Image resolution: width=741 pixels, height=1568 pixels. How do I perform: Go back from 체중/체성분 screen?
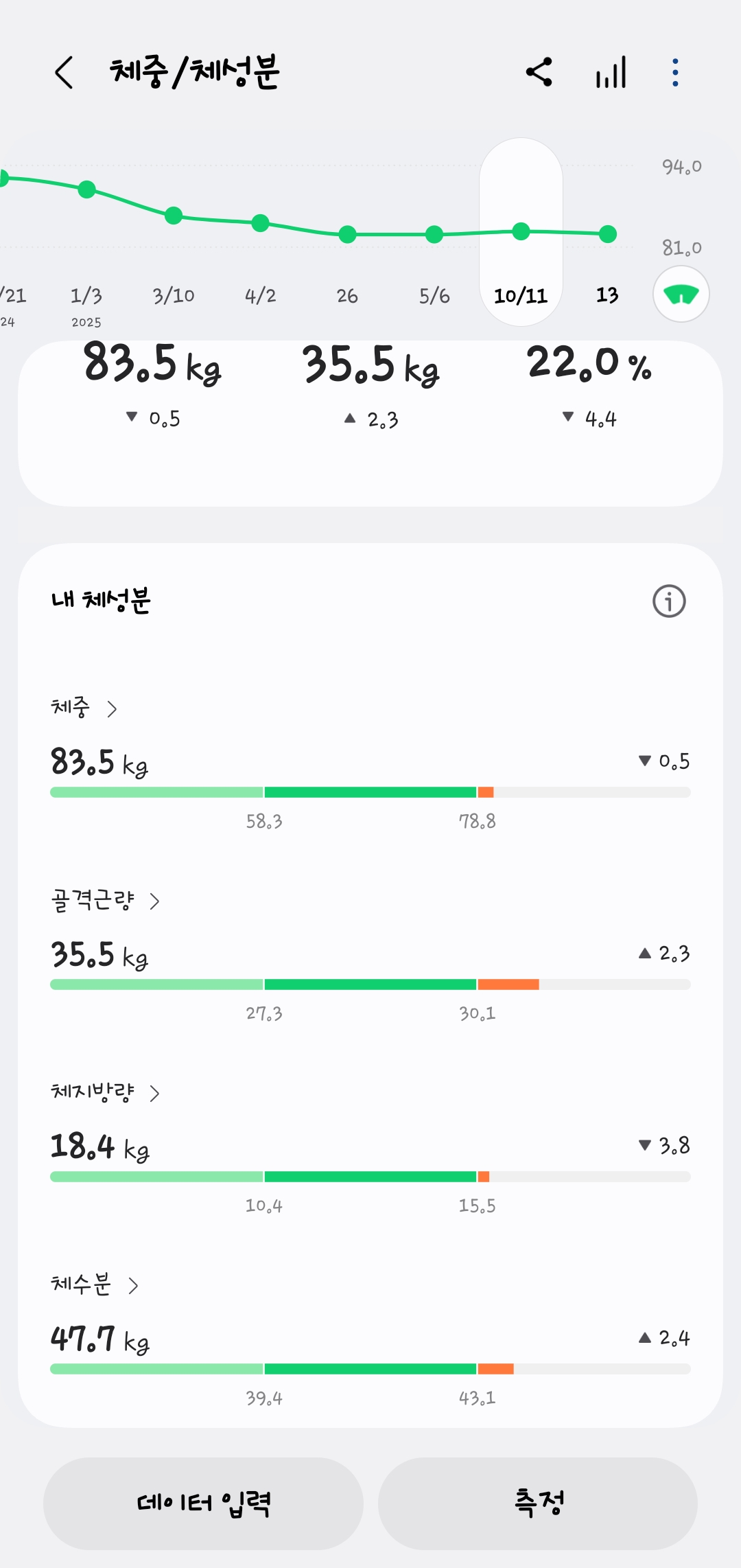coord(64,73)
